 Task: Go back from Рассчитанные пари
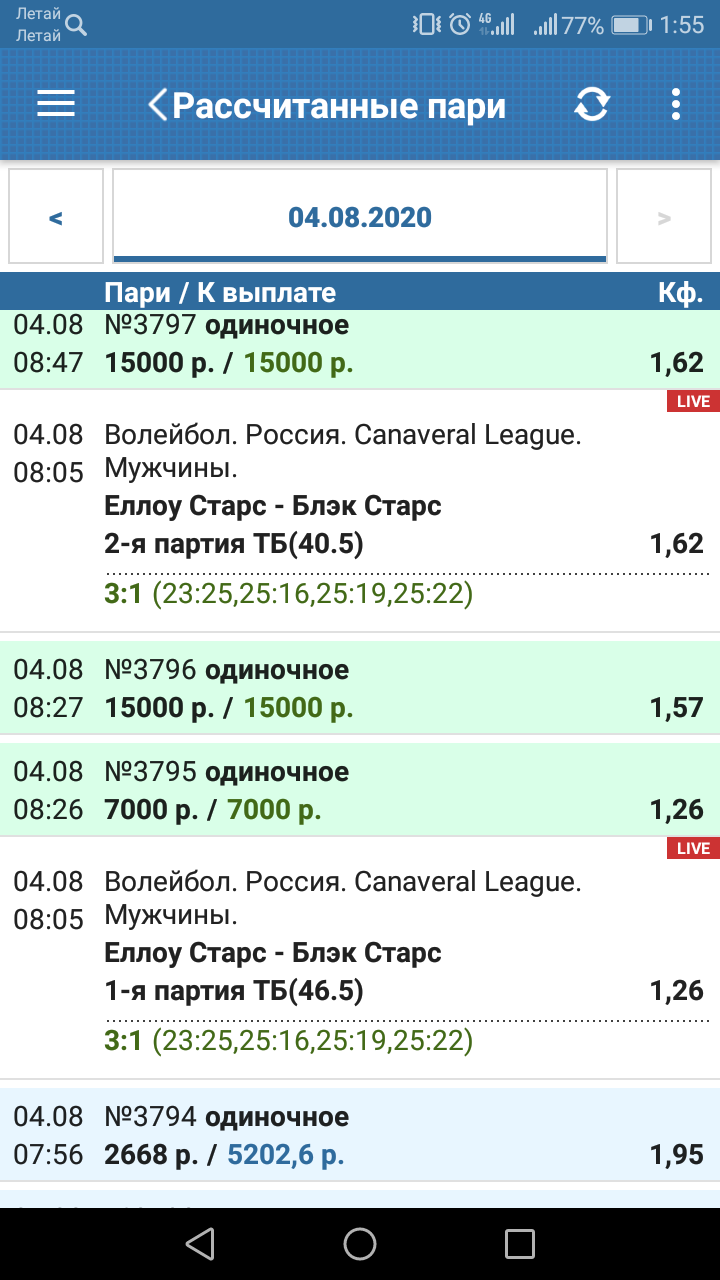click(x=158, y=105)
